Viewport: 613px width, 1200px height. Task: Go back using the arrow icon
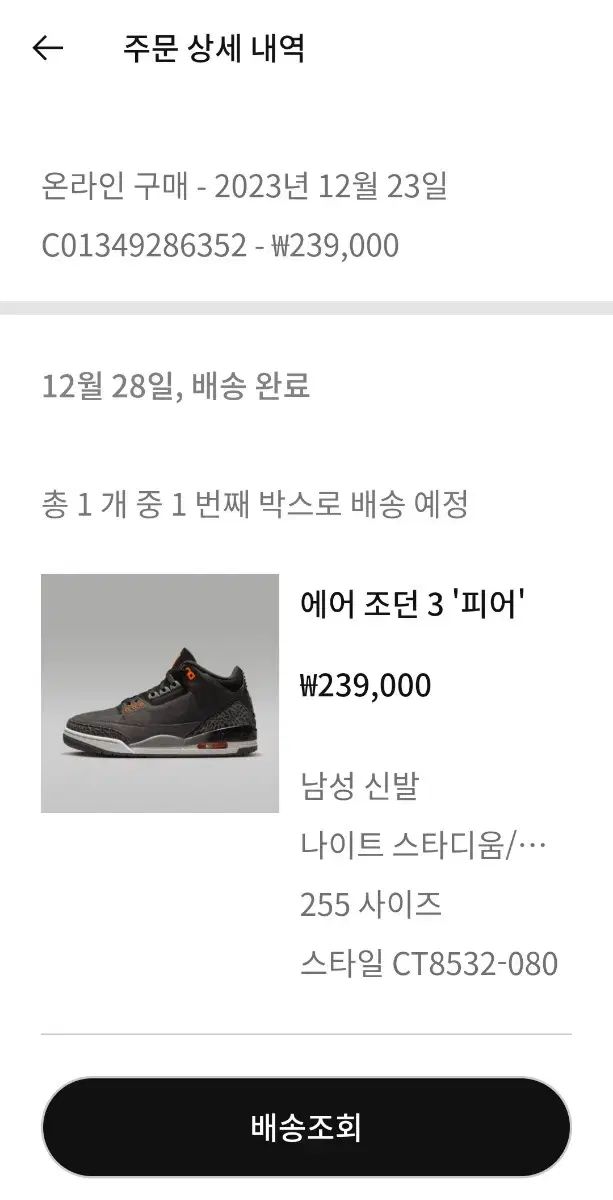click(x=48, y=48)
